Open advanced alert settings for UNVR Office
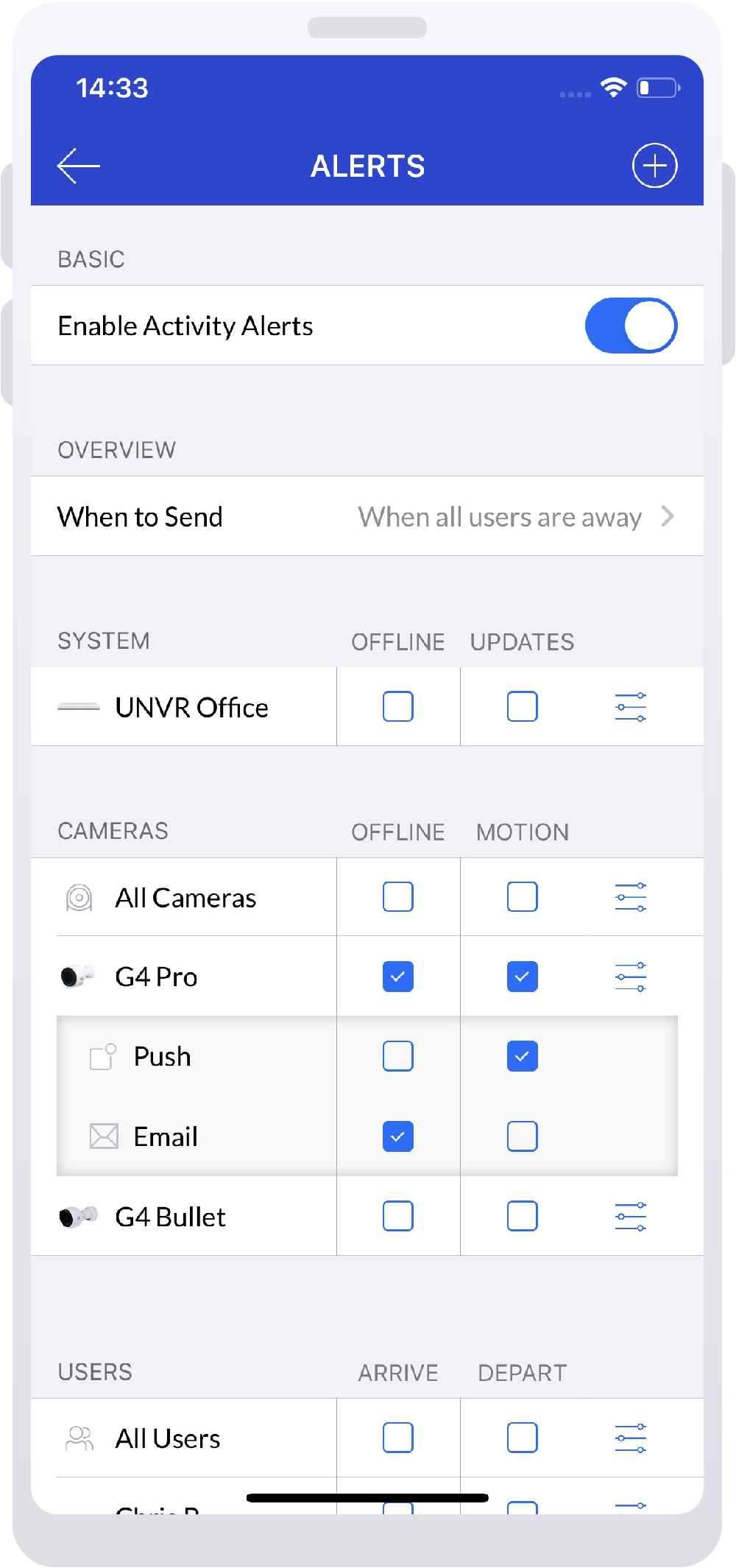The image size is (736, 1568). click(x=631, y=706)
